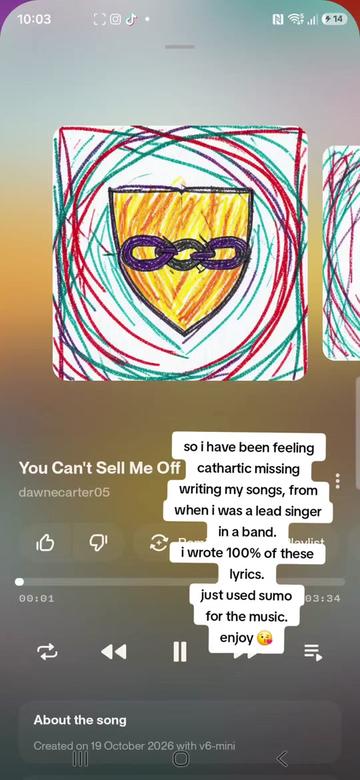Skip back to the previous track
360x780 pixels.
(x=114, y=651)
